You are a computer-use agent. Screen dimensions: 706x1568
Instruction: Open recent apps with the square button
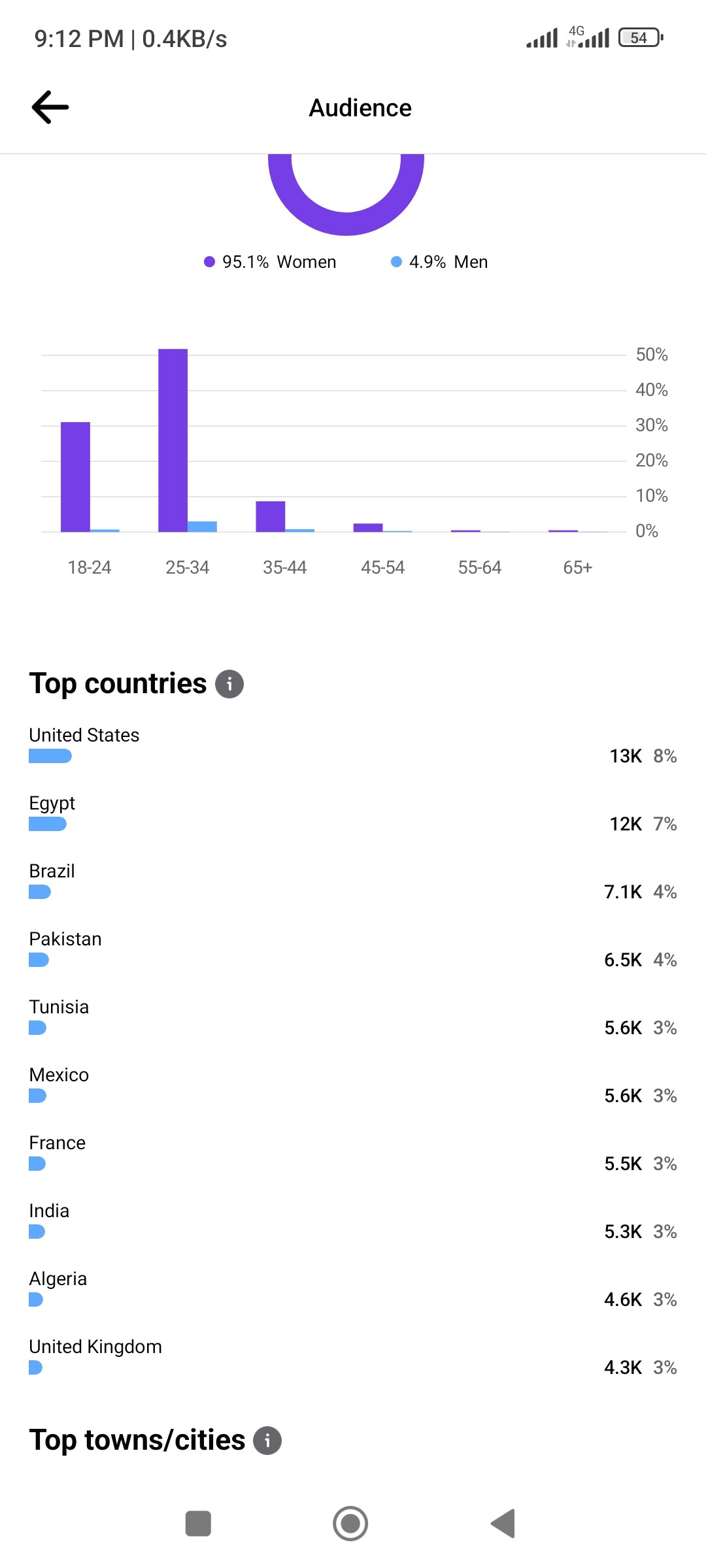click(x=198, y=1524)
